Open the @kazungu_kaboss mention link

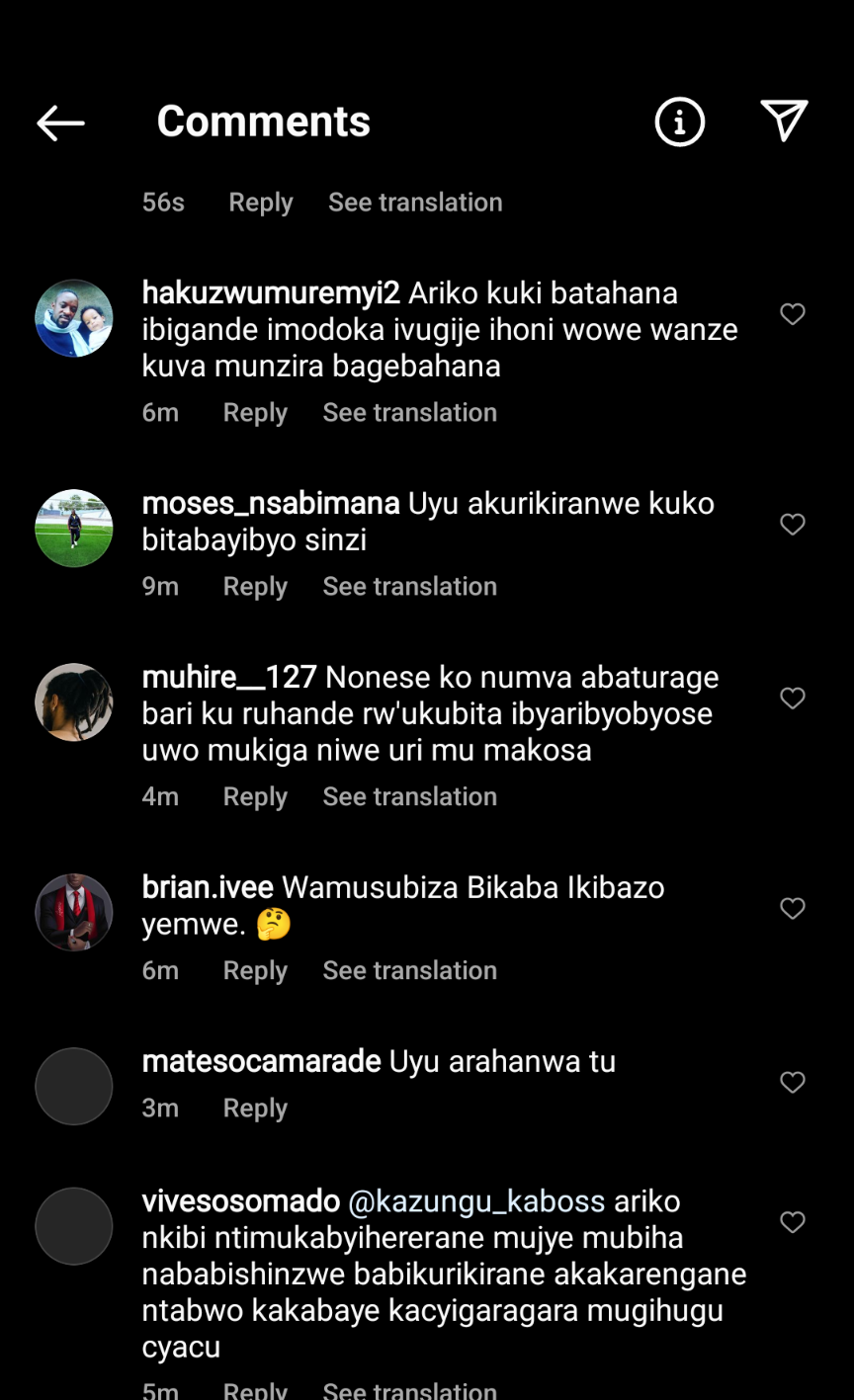[x=476, y=1201]
